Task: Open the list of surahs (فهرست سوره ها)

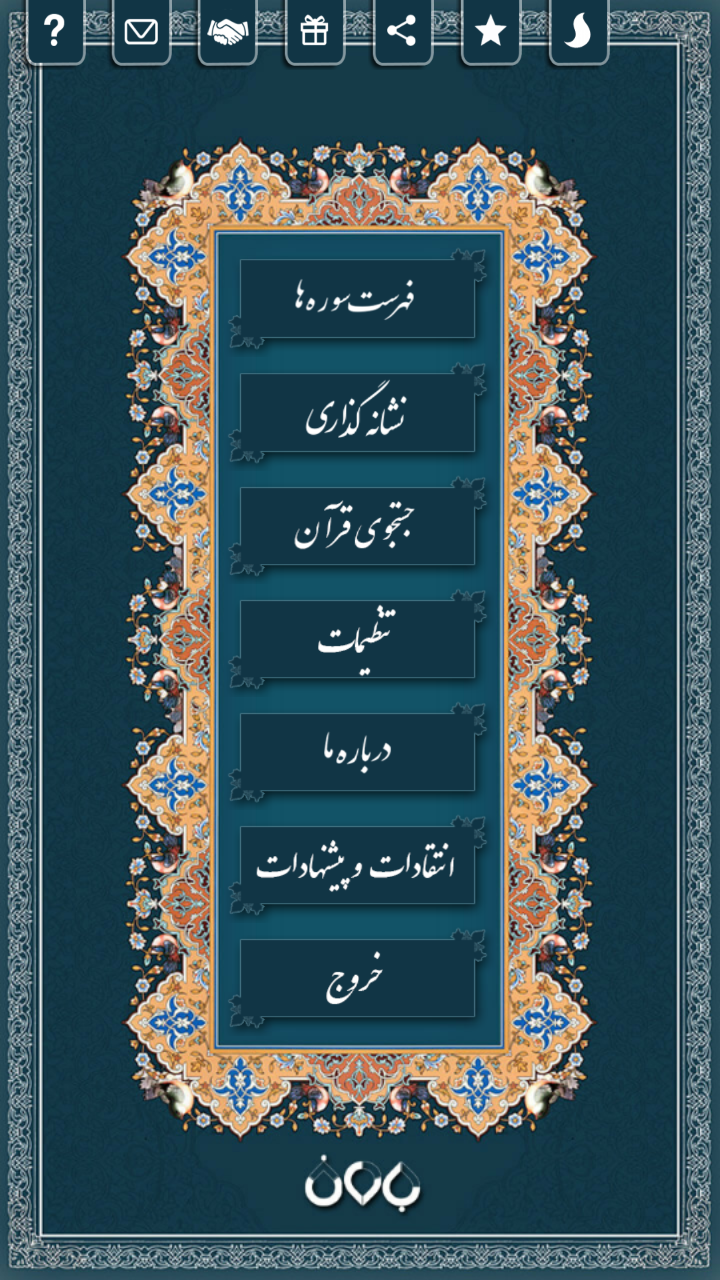Action: (x=358, y=300)
